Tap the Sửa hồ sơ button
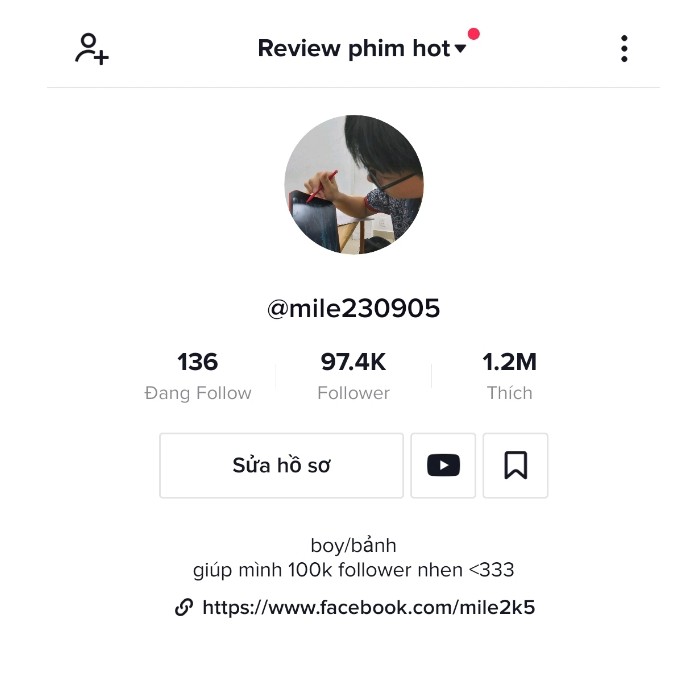700x700 pixels. (281, 465)
